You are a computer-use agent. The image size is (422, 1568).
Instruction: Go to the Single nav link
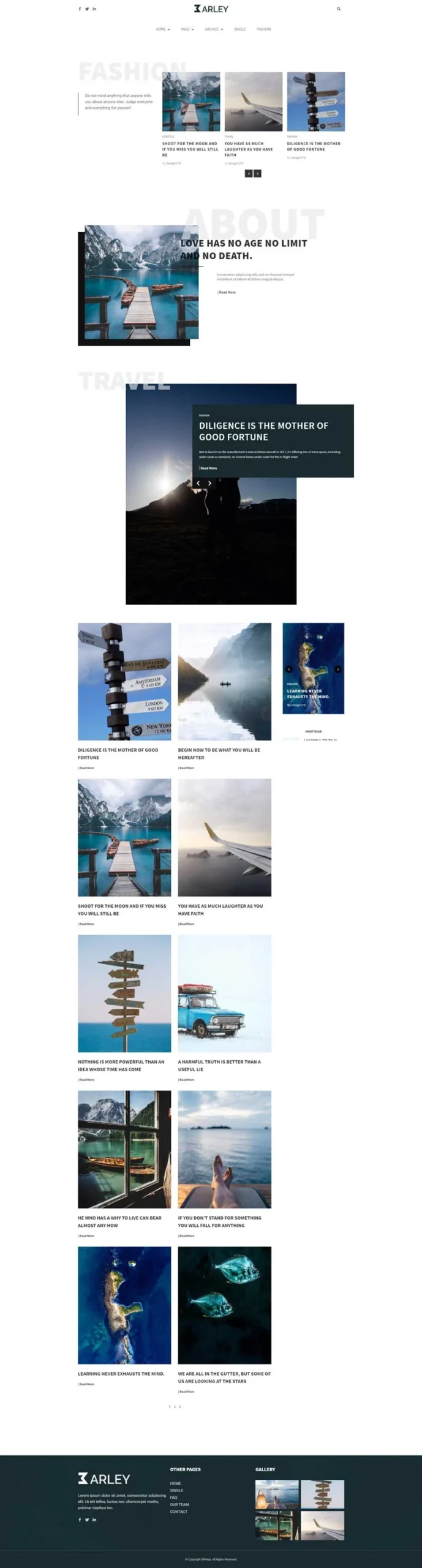click(x=239, y=29)
